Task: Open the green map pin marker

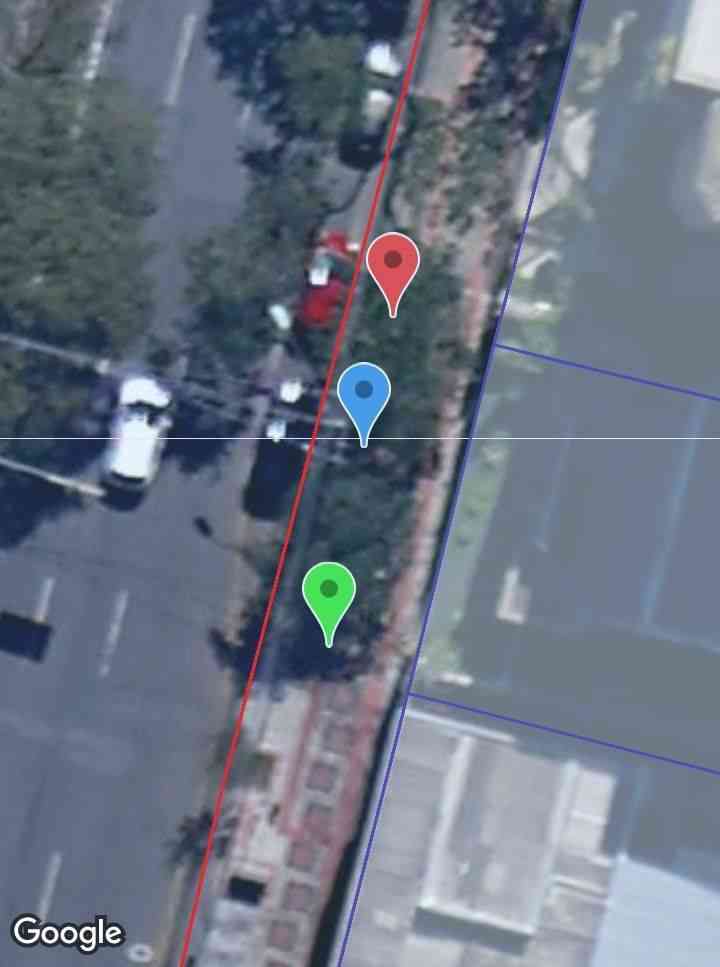Action: tap(329, 592)
